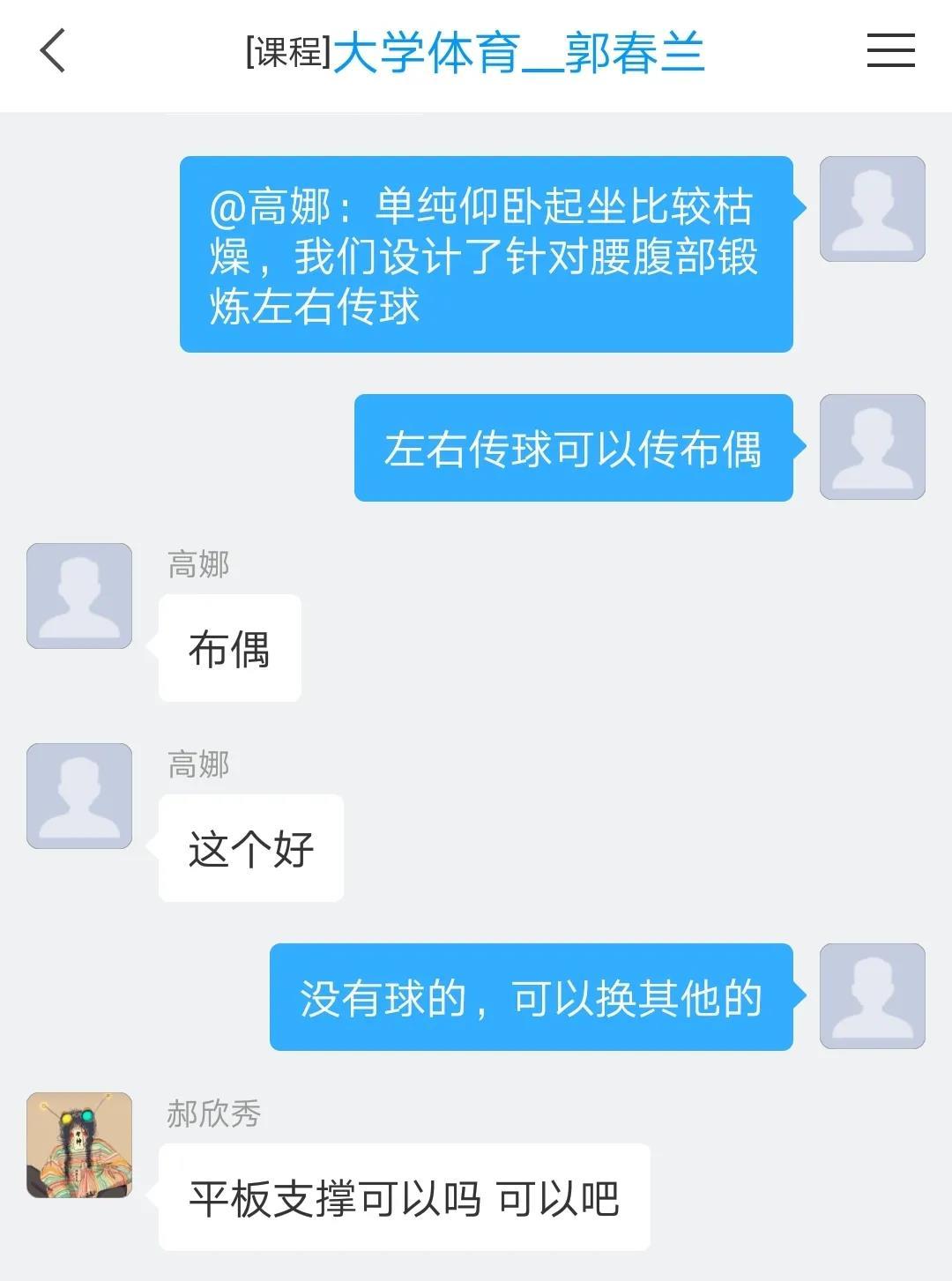
Task: Open sender avatar beside @高娜 message
Action: 872,209
